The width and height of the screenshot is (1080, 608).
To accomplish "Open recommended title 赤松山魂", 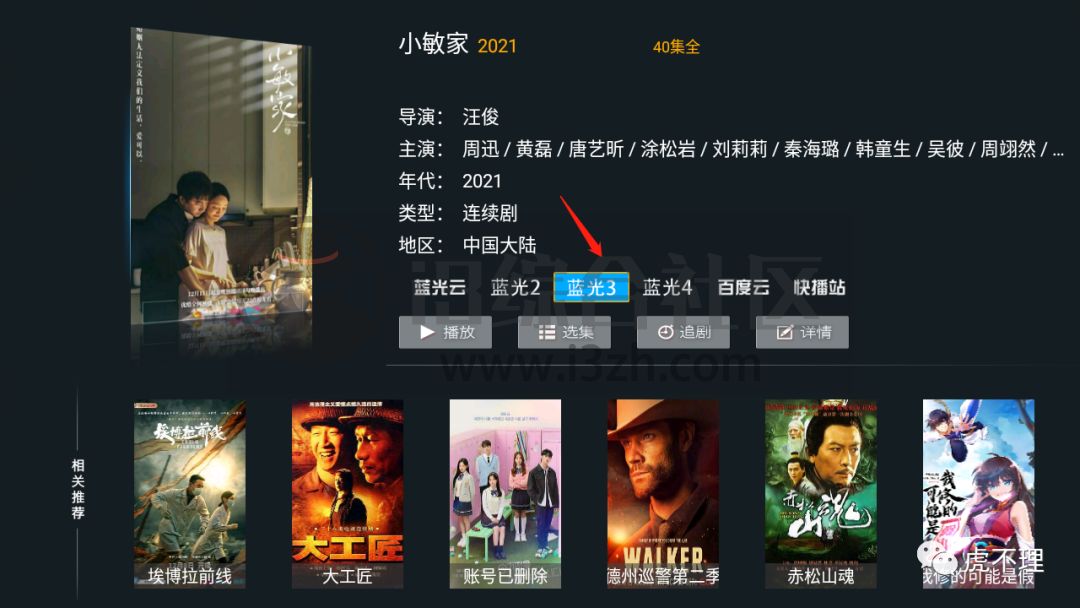I will click(821, 493).
